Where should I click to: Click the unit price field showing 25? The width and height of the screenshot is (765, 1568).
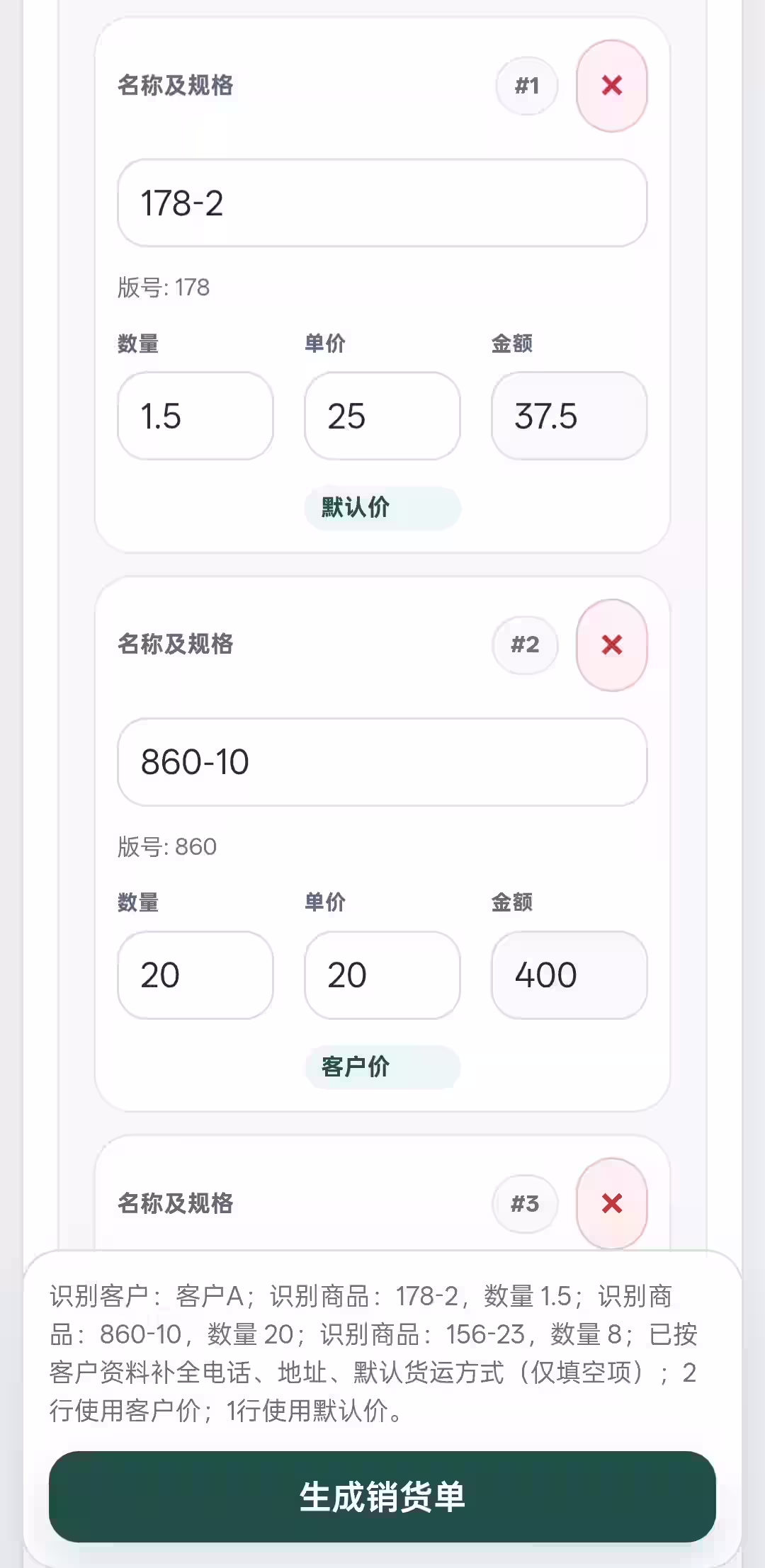pyautogui.click(x=381, y=416)
